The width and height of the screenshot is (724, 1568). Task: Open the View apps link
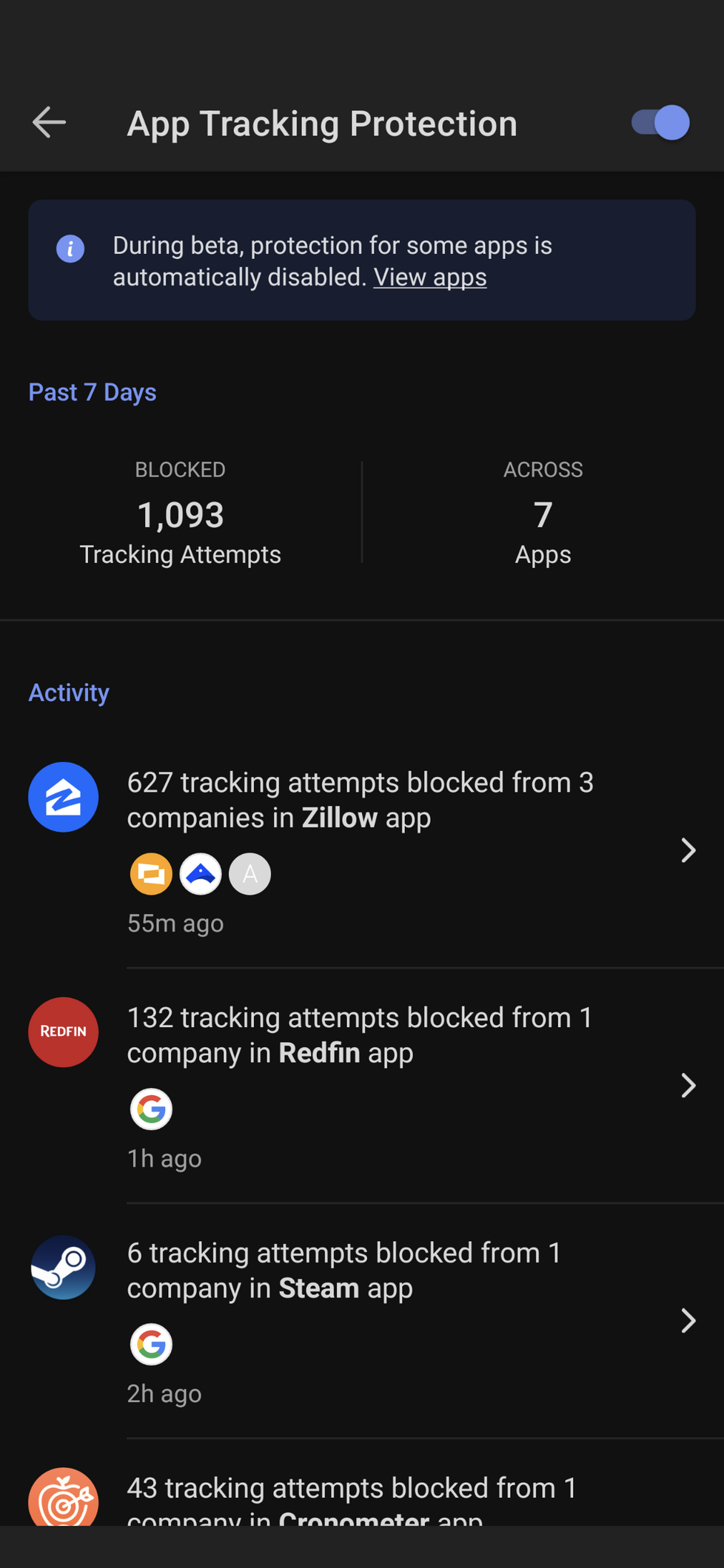pyautogui.click(x=429, y=277)
